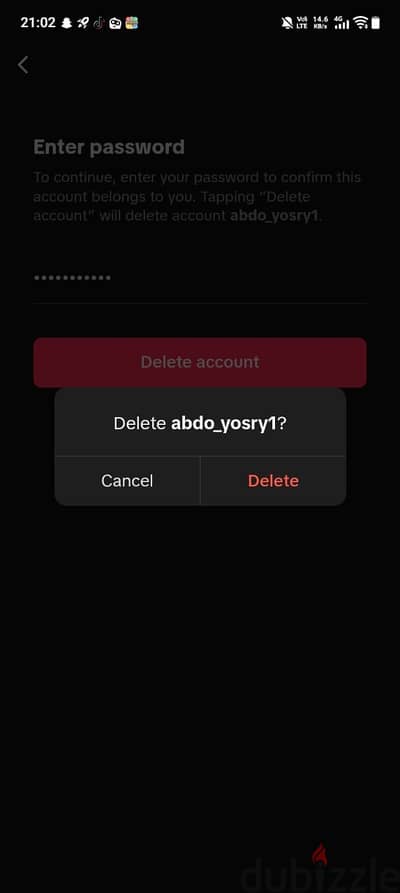Confirm Delete for abdo_yosry1

274,481
